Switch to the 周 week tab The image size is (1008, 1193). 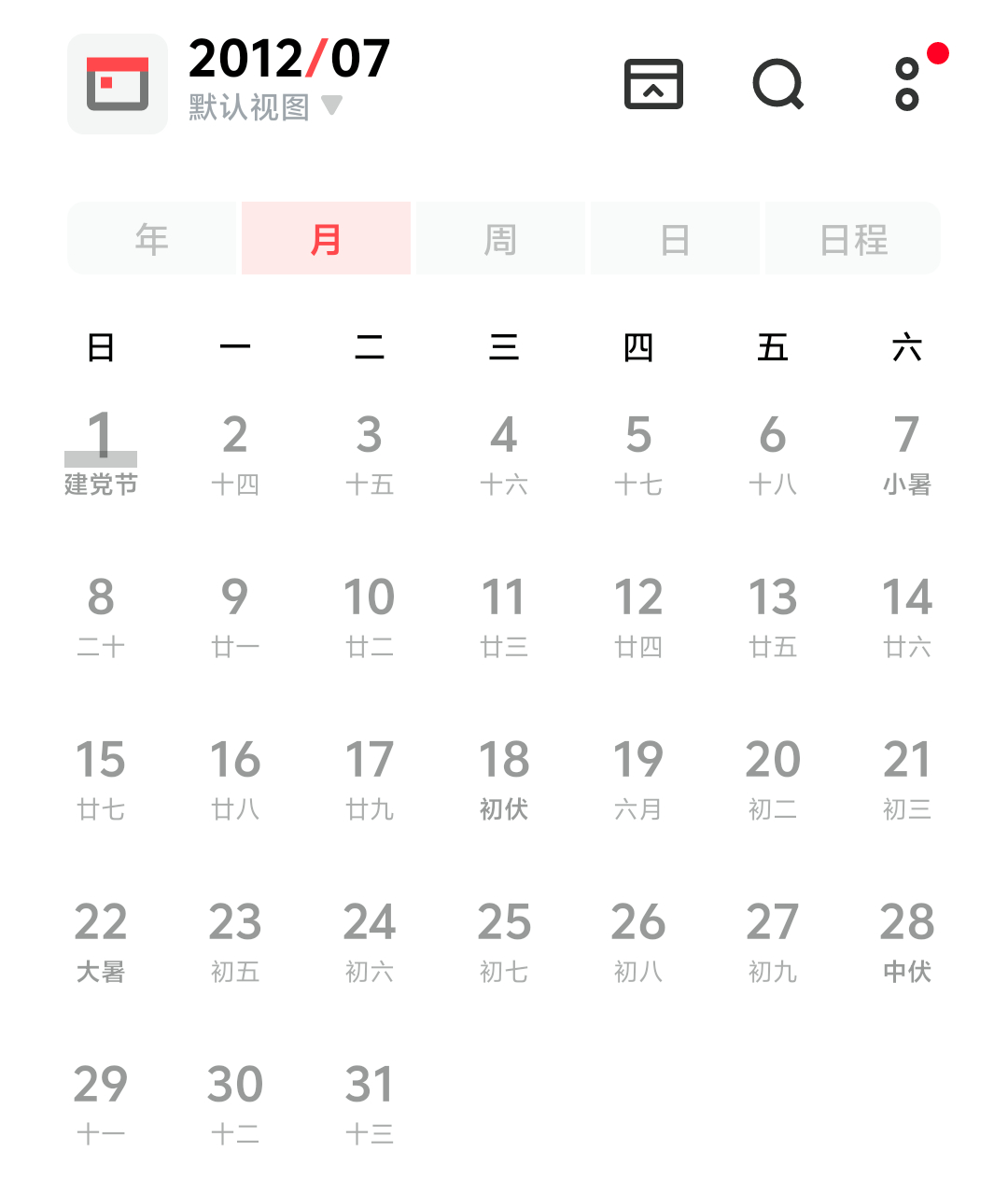(x=500, y=239)
